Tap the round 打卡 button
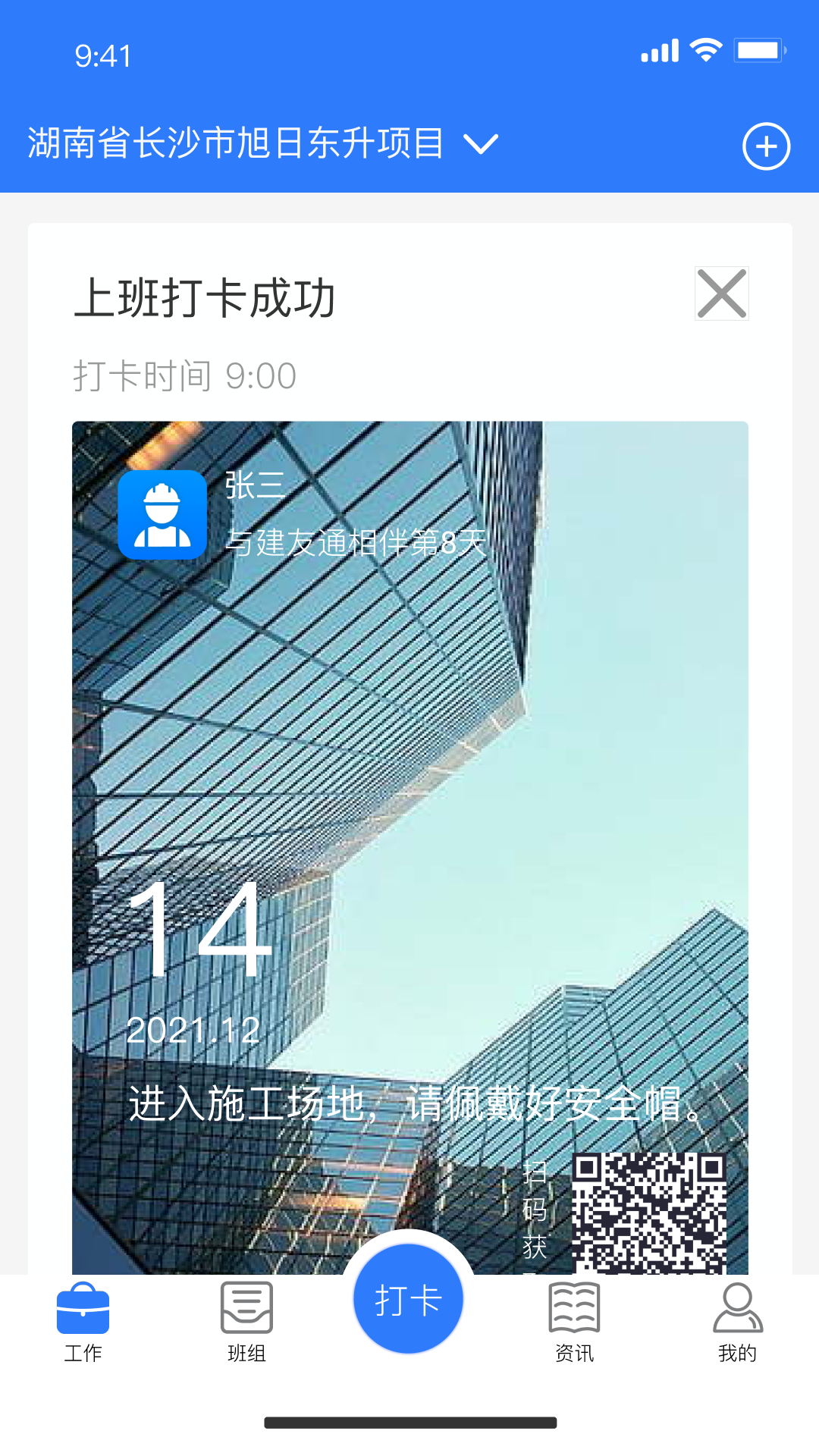The image size is (819, 1456). pos(409,1299)
